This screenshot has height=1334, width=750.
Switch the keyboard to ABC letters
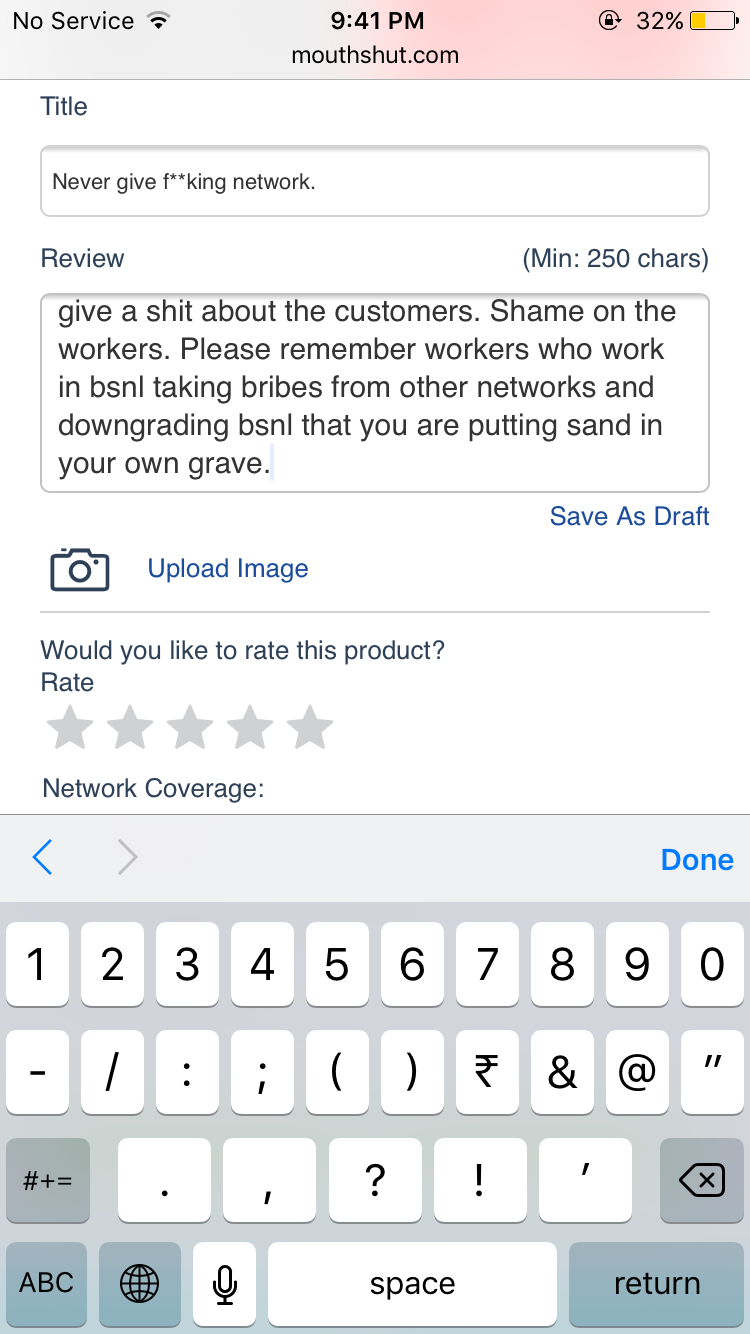click(x=47, y=1283)
